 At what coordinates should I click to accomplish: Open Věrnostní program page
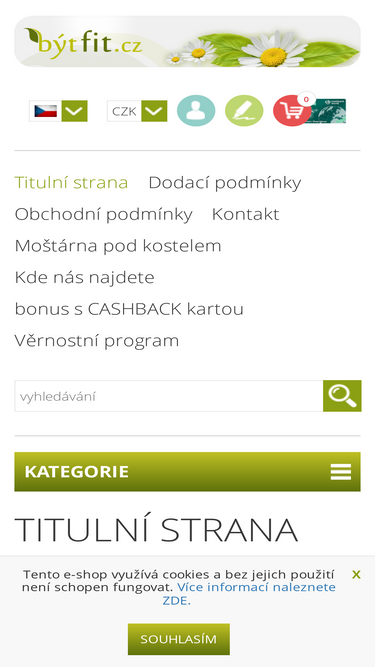[97, 340]
